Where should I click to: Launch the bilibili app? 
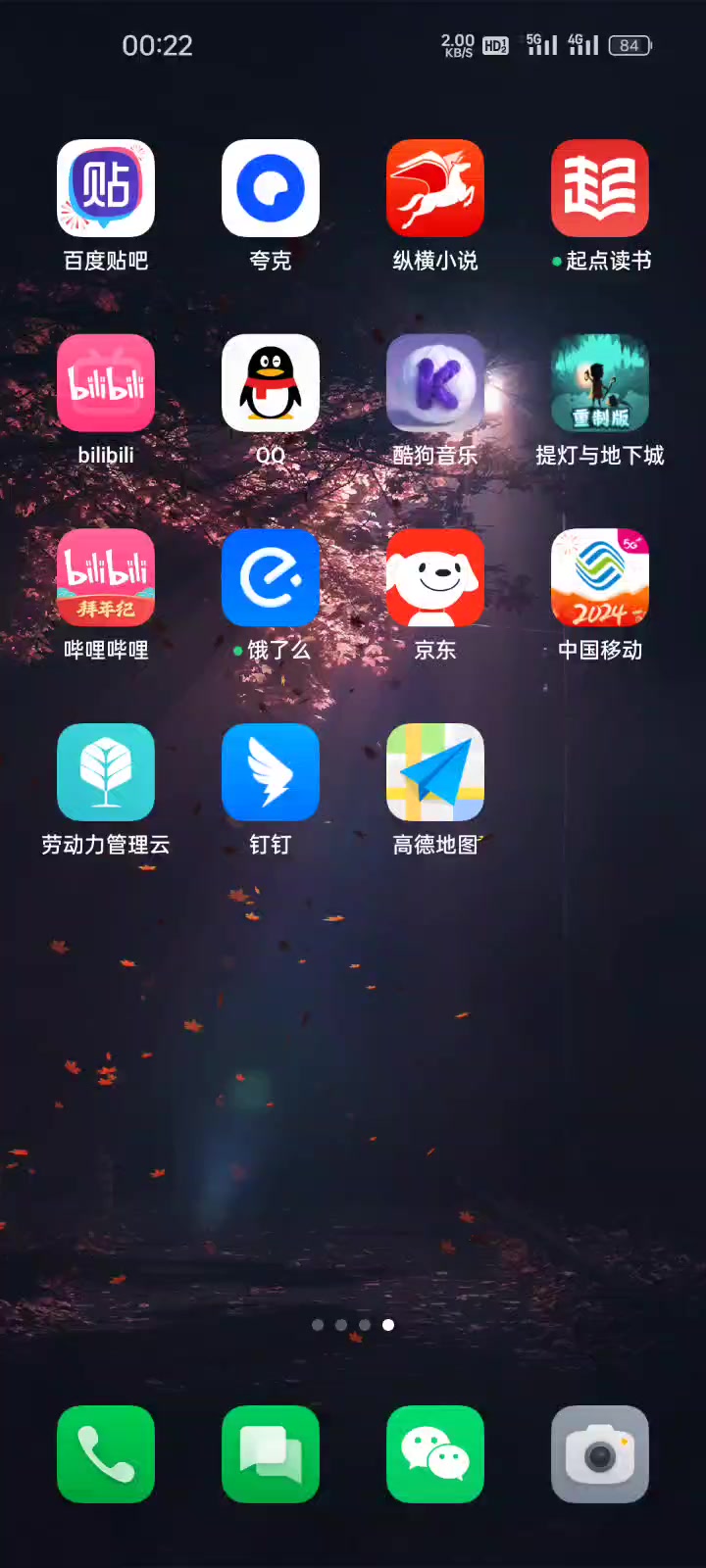click(106, 383)
